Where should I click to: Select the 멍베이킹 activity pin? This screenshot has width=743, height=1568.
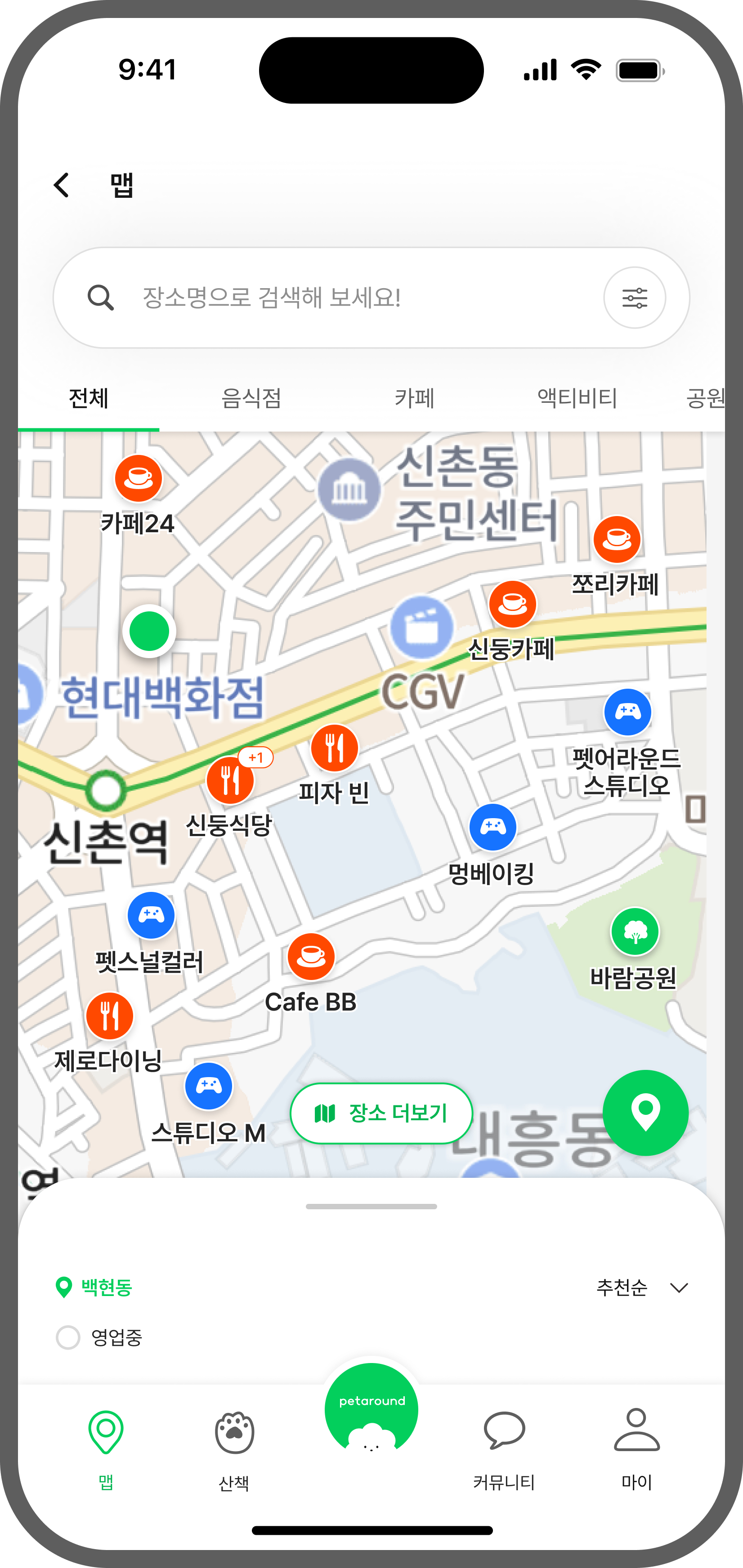(x=492, y=827)
